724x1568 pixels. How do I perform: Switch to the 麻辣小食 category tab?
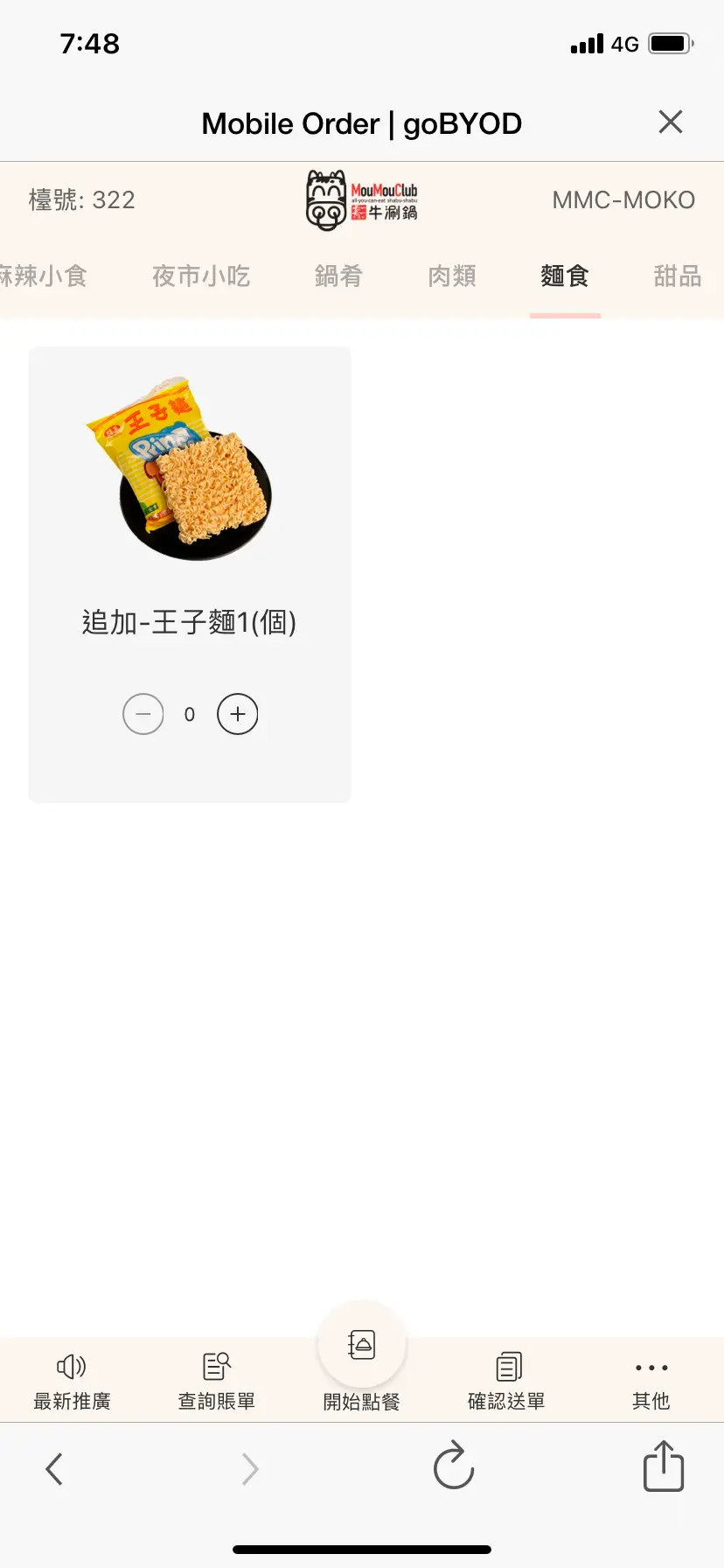point(44,276)
